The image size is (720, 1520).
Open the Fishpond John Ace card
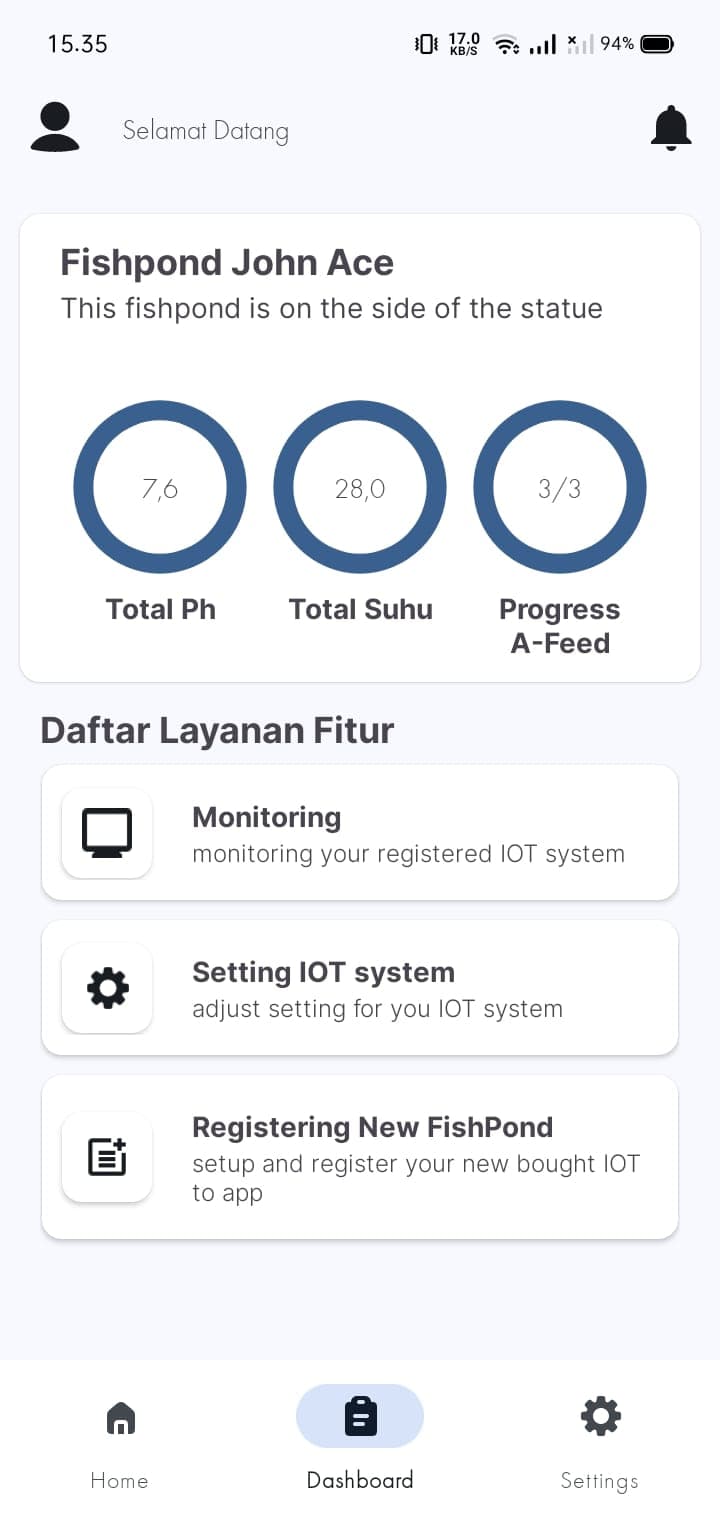(x=360, y=447)
